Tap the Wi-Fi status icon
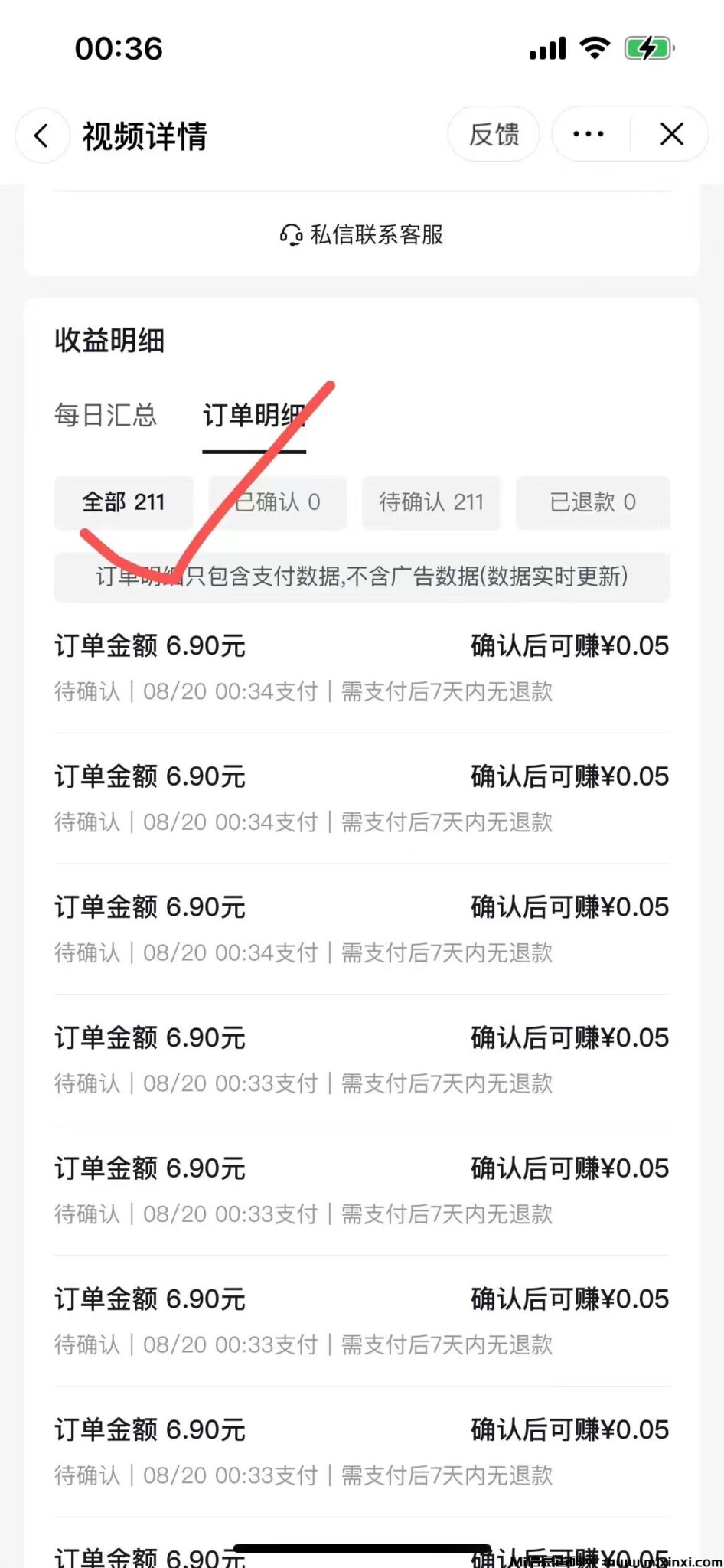Image resolution: width=724 pixels, height=1568 pixels. pyautogui.click(x=595, y=47)
